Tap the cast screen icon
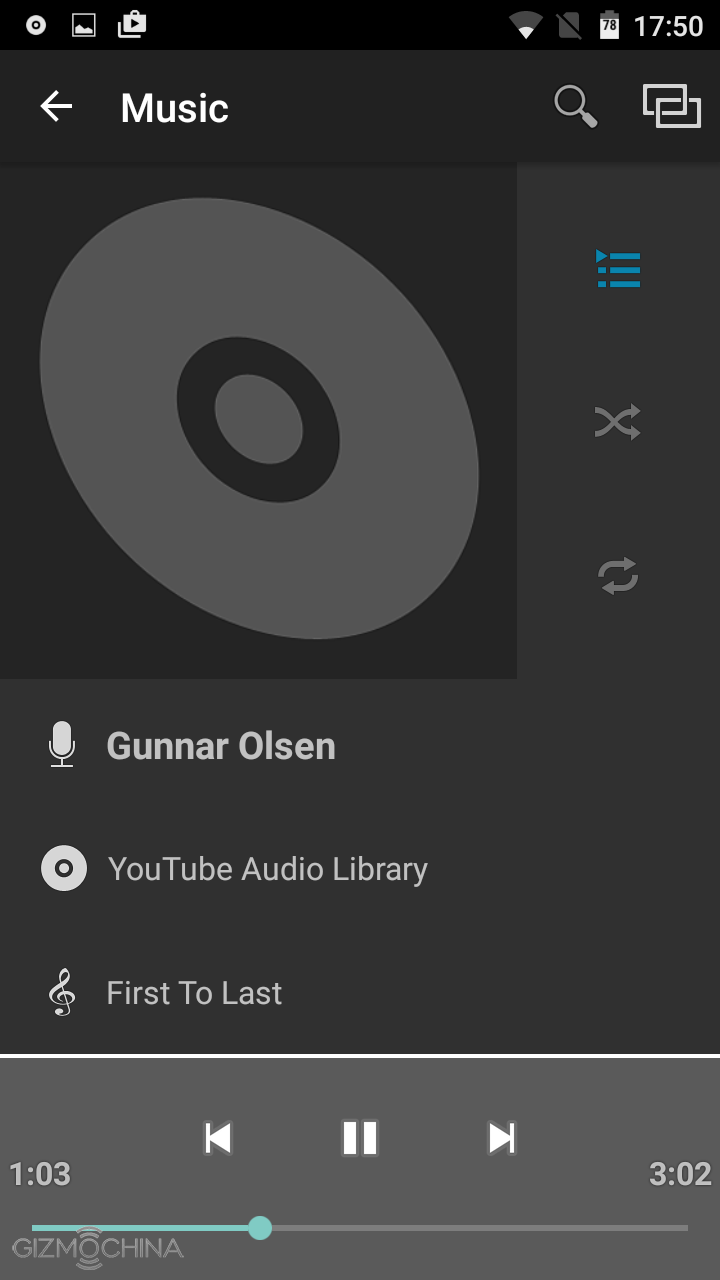 671,107
